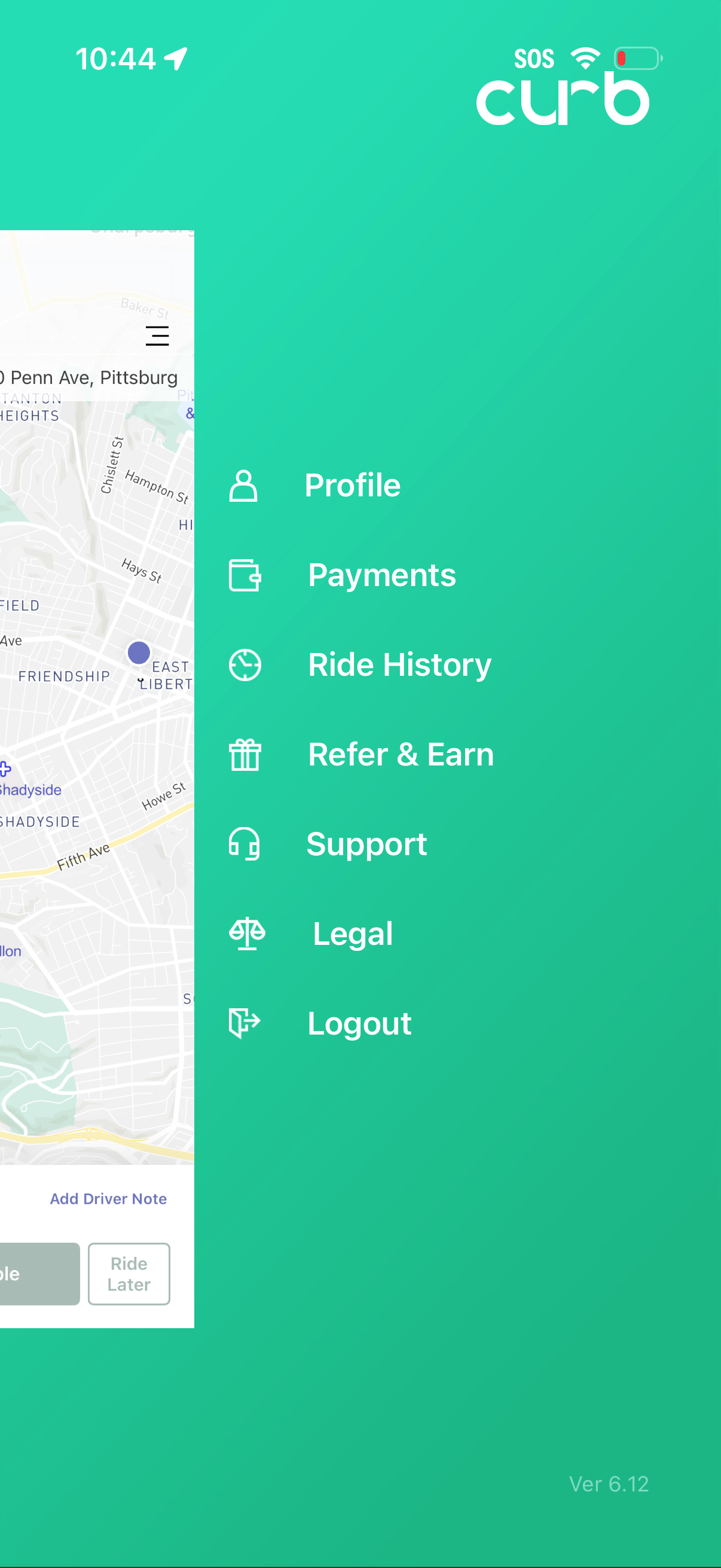This screenshot has width=721, height=1568.
Task: Open Support using the headset icon
Action: [x=245, y=844]
